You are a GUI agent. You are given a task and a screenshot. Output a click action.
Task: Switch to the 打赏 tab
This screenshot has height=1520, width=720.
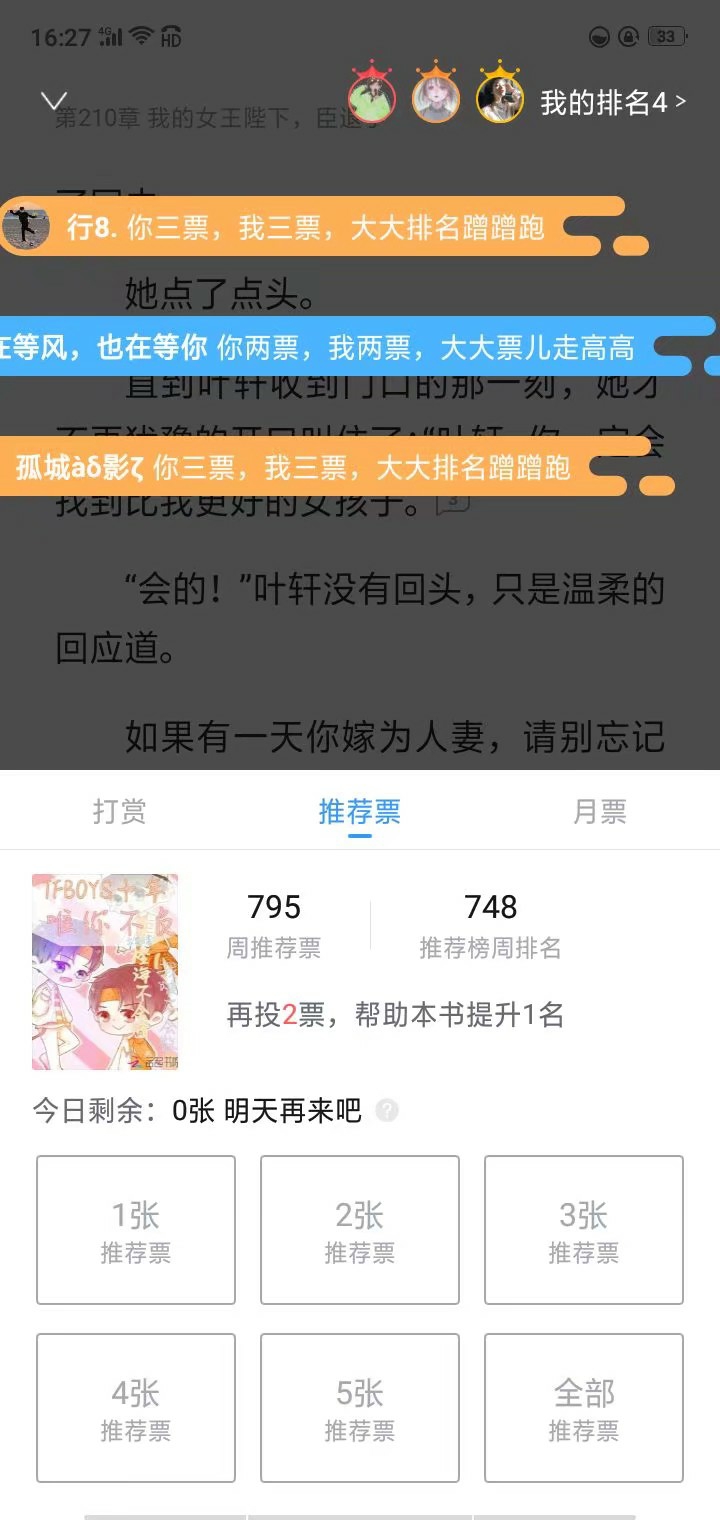coord(119,811)
